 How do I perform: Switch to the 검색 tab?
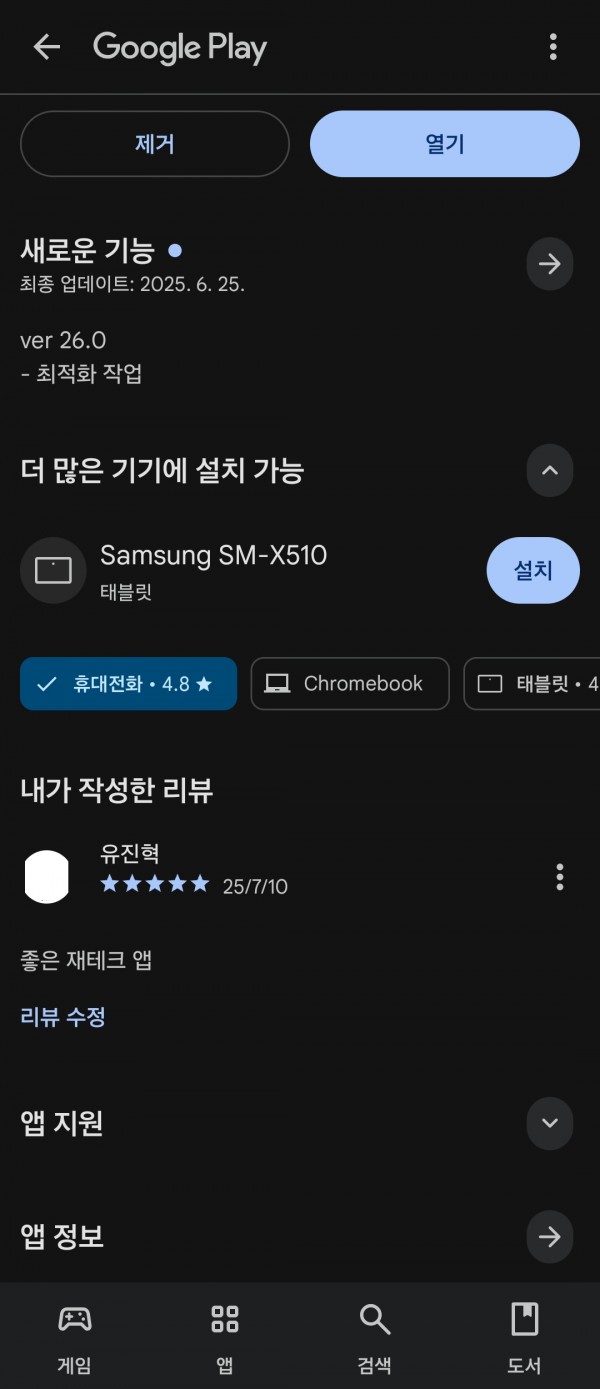[375, 1336]
